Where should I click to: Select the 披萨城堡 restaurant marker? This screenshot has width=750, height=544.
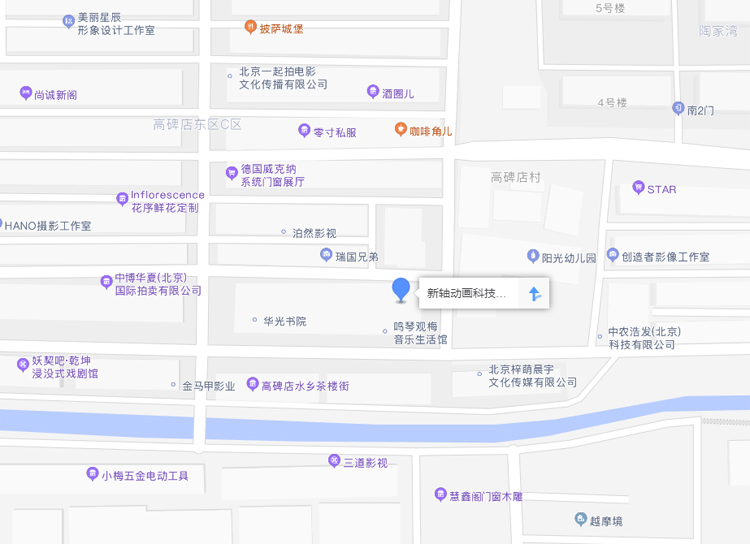point(250,28)
